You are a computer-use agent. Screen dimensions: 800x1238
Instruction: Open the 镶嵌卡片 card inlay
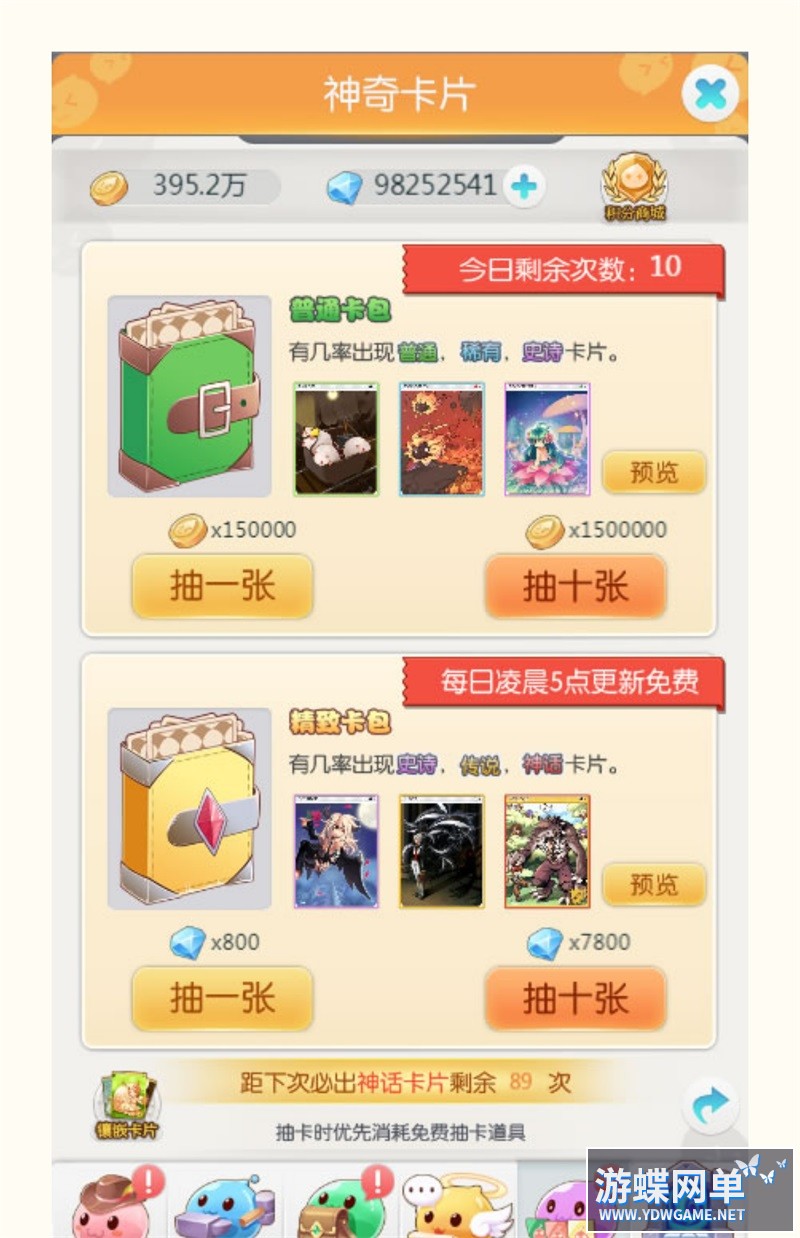click(x=127, y=1106)
